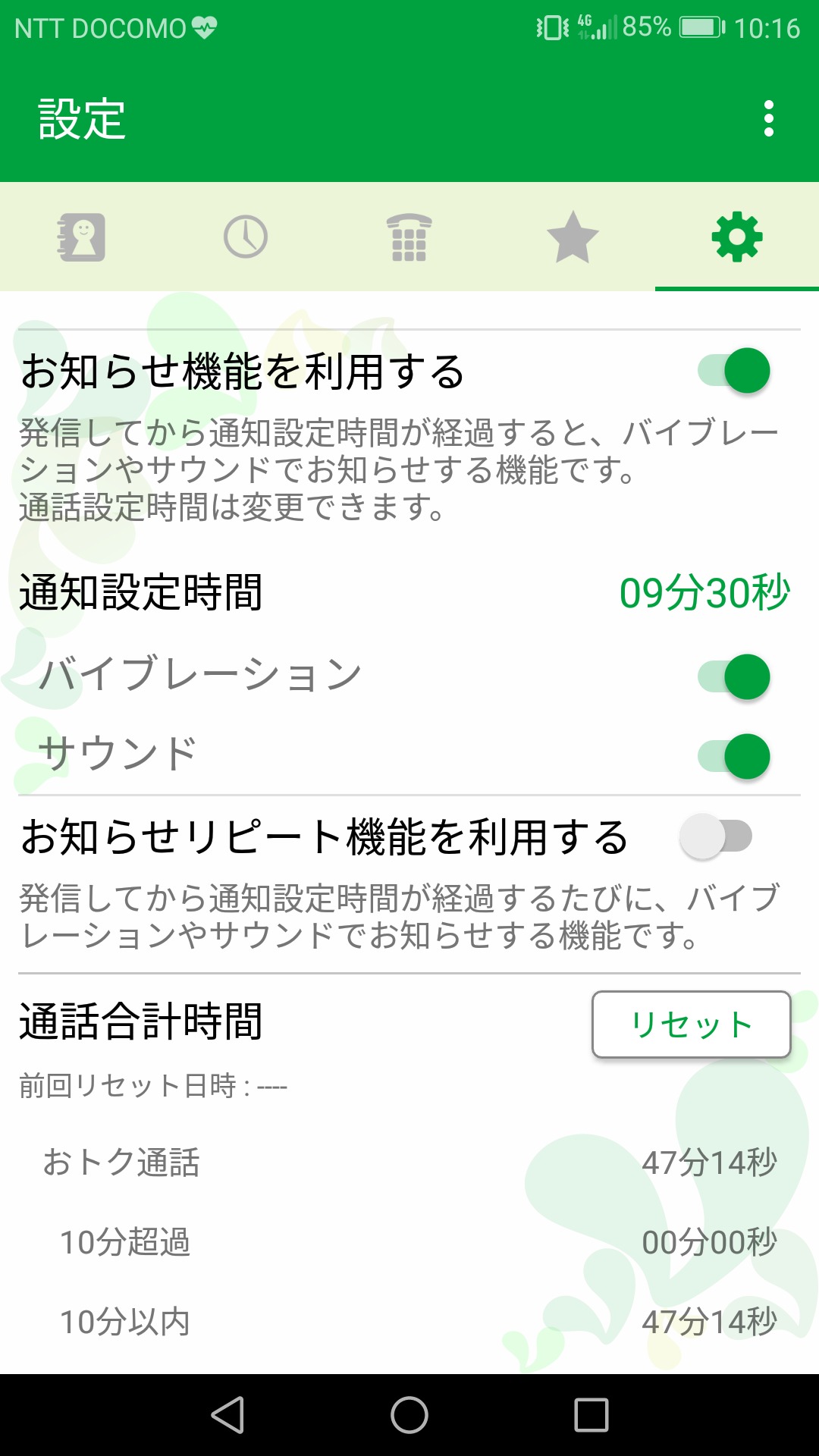Select the settings gear tab
This screenshot has height=1456, width=819.
pyautogui.click(x=736, y=237)
